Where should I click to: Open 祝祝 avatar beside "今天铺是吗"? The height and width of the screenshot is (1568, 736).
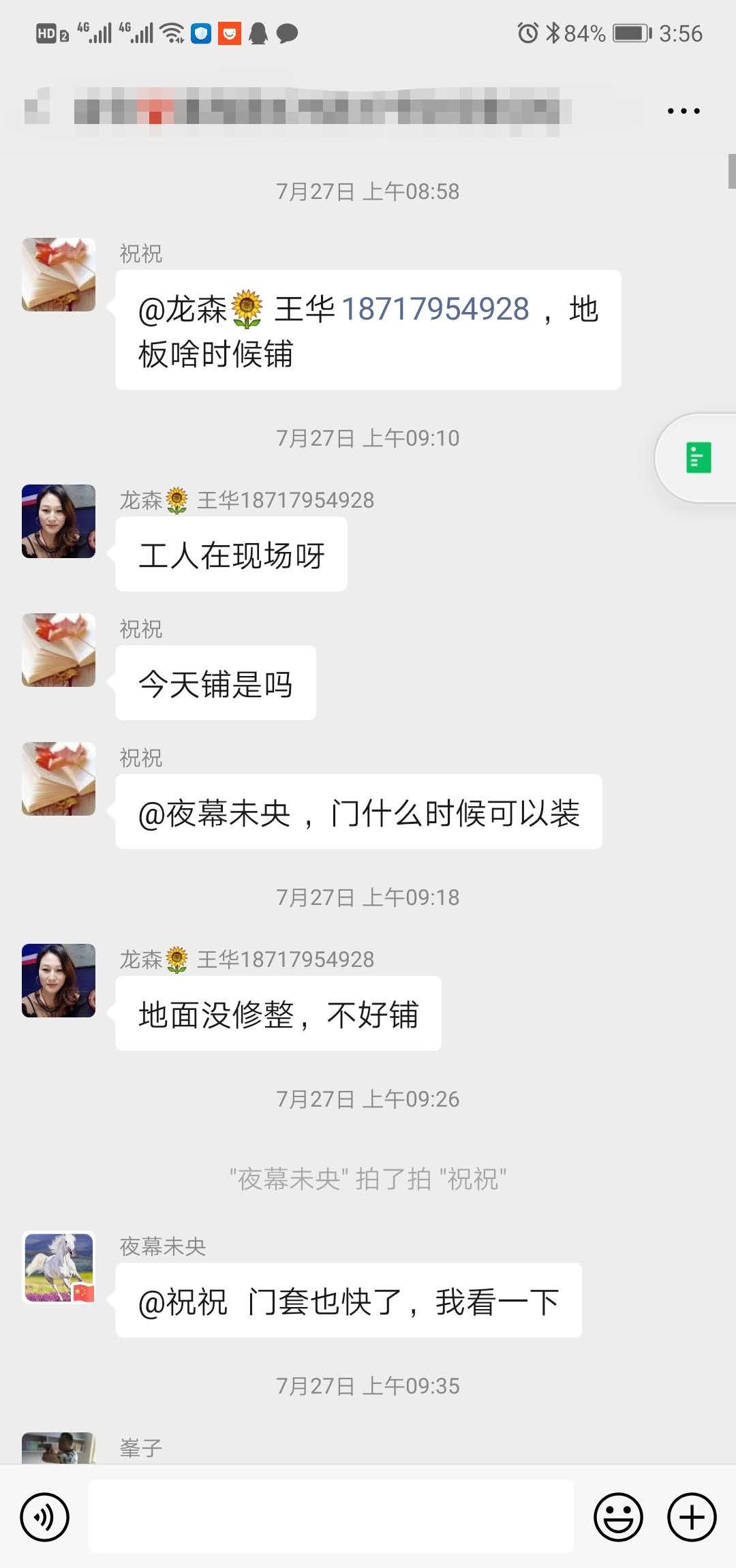tap(59, 650)
